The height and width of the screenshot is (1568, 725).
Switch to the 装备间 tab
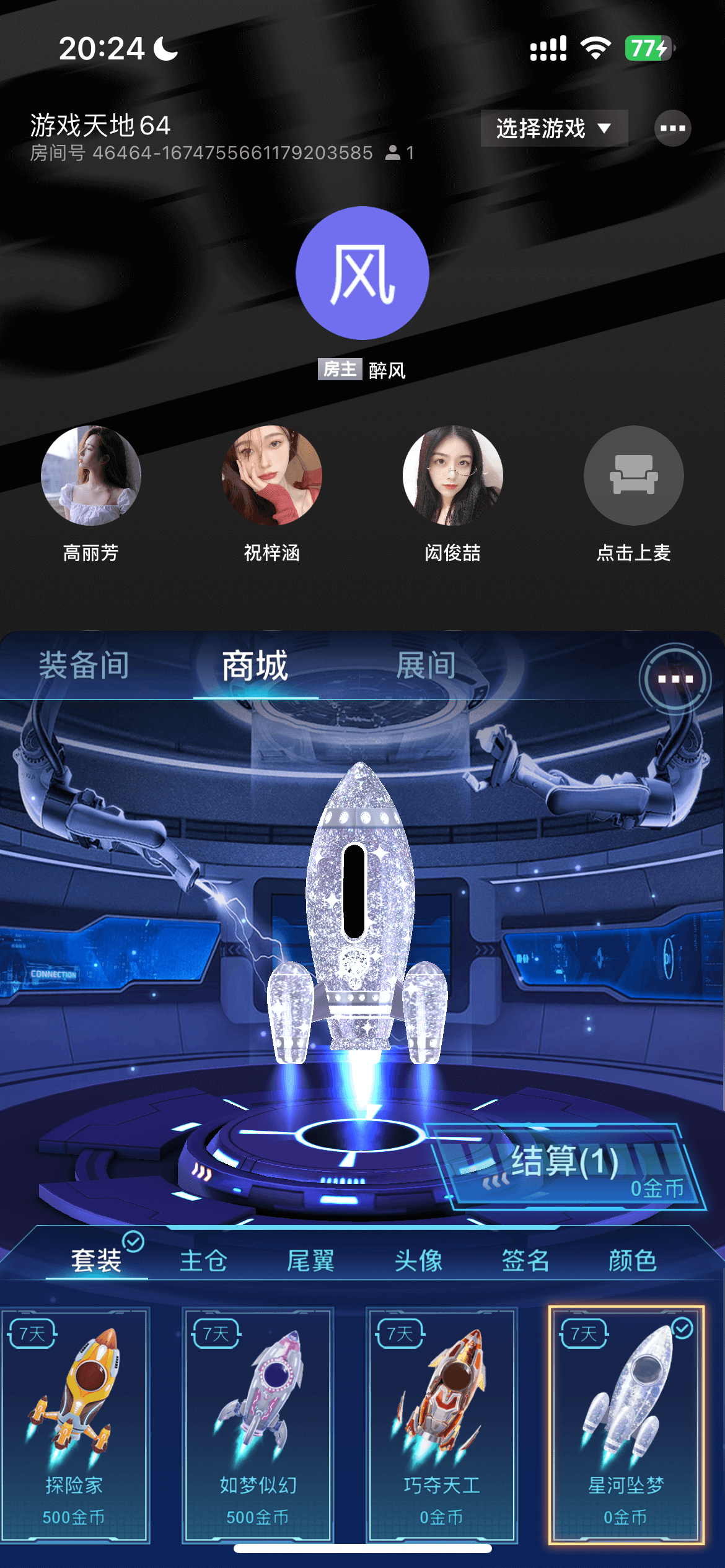pos(84,666)
